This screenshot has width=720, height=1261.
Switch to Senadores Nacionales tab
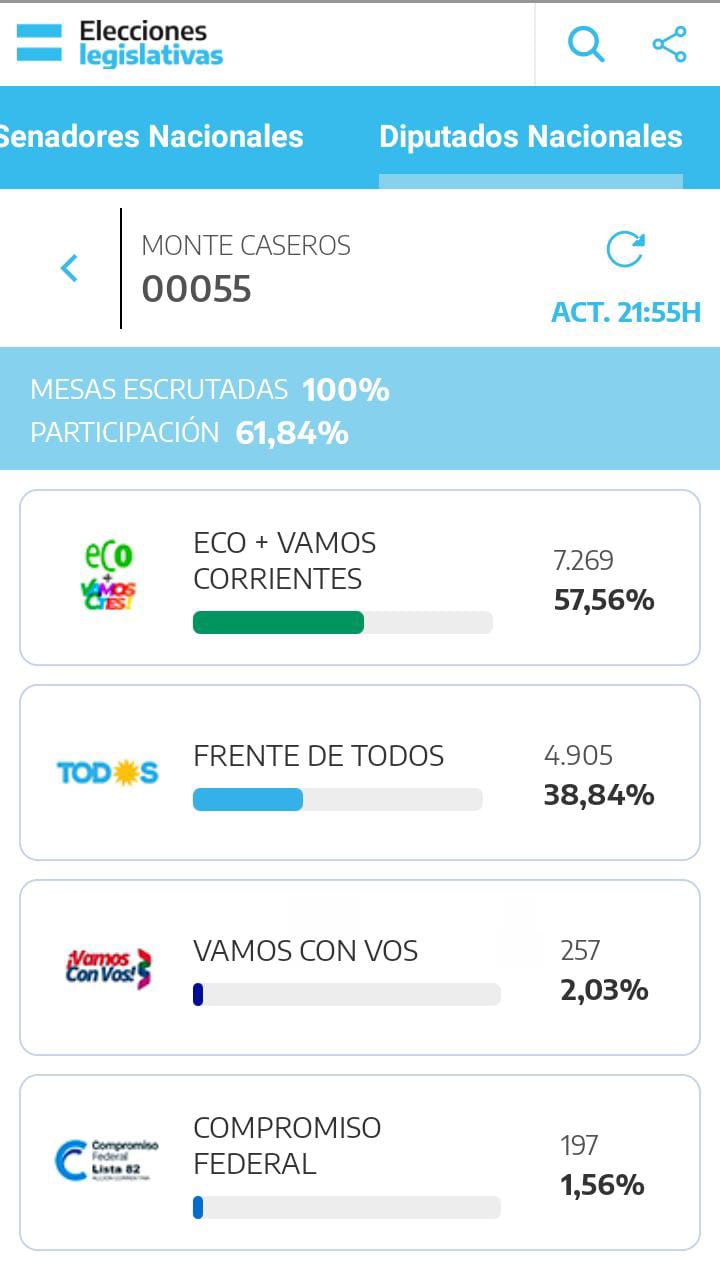[x=151, y=137]
